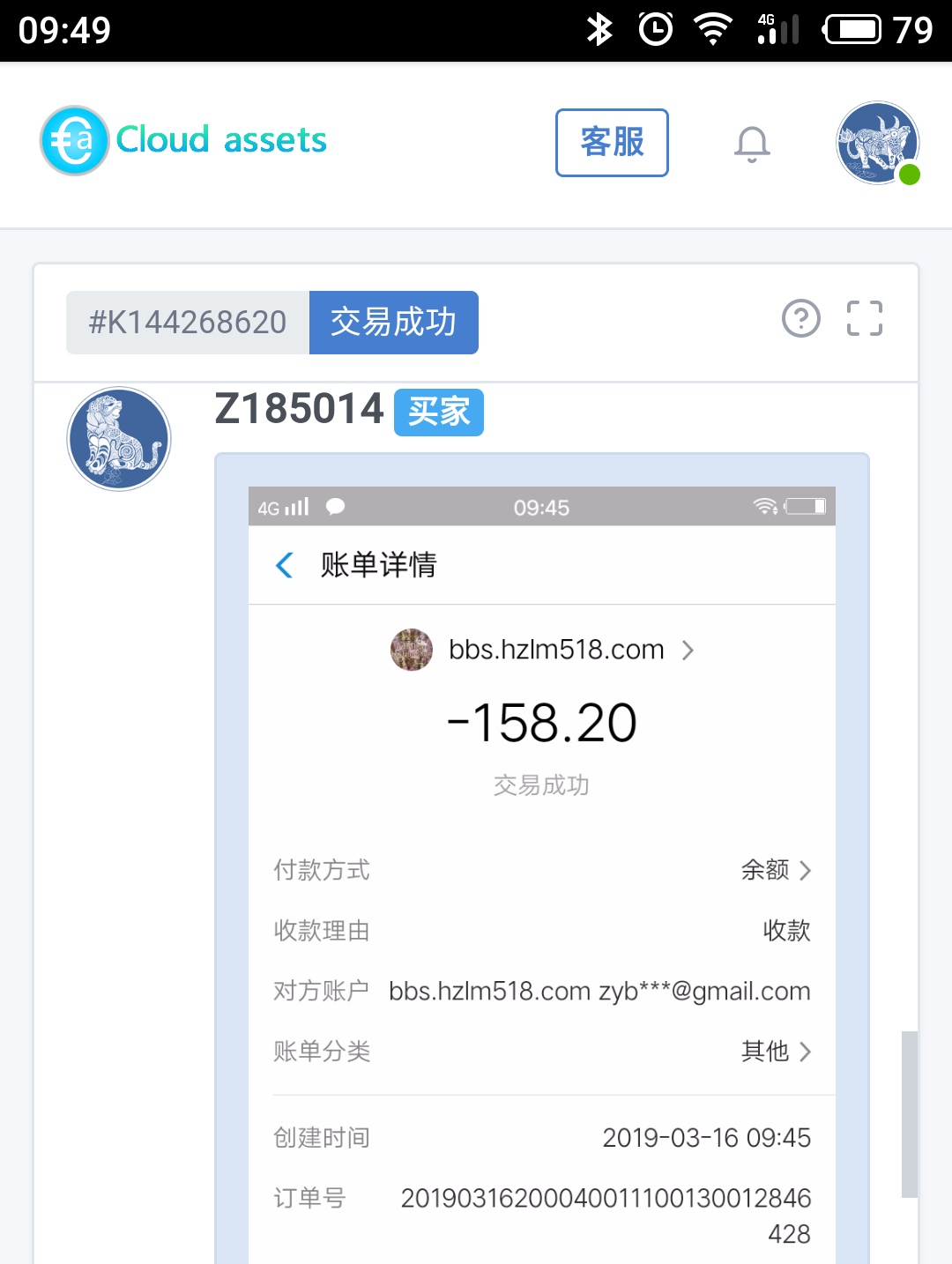Screen dimensions: 952x1264
Task: Tap the help question mark icon
Action: point(800,319)
